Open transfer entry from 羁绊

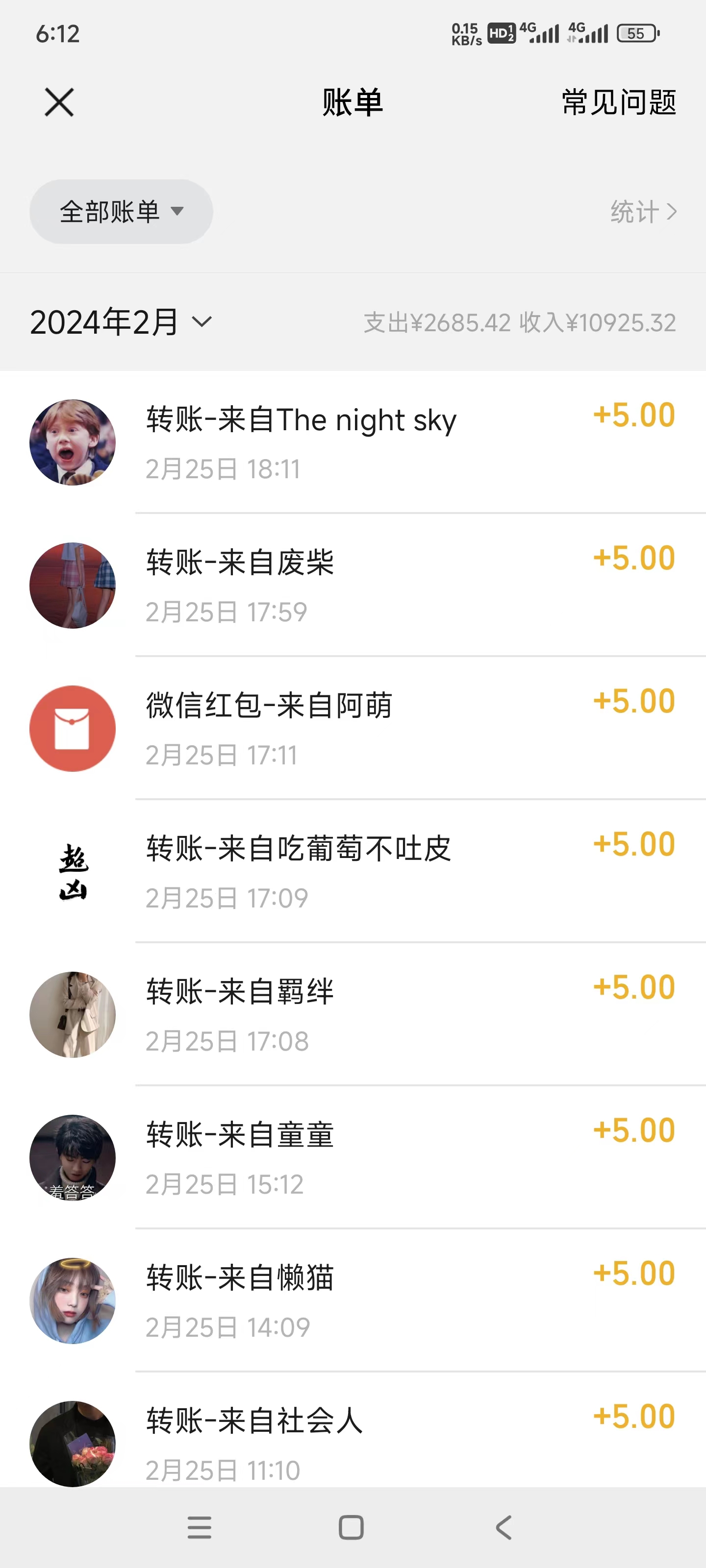tap(365, 1015)
